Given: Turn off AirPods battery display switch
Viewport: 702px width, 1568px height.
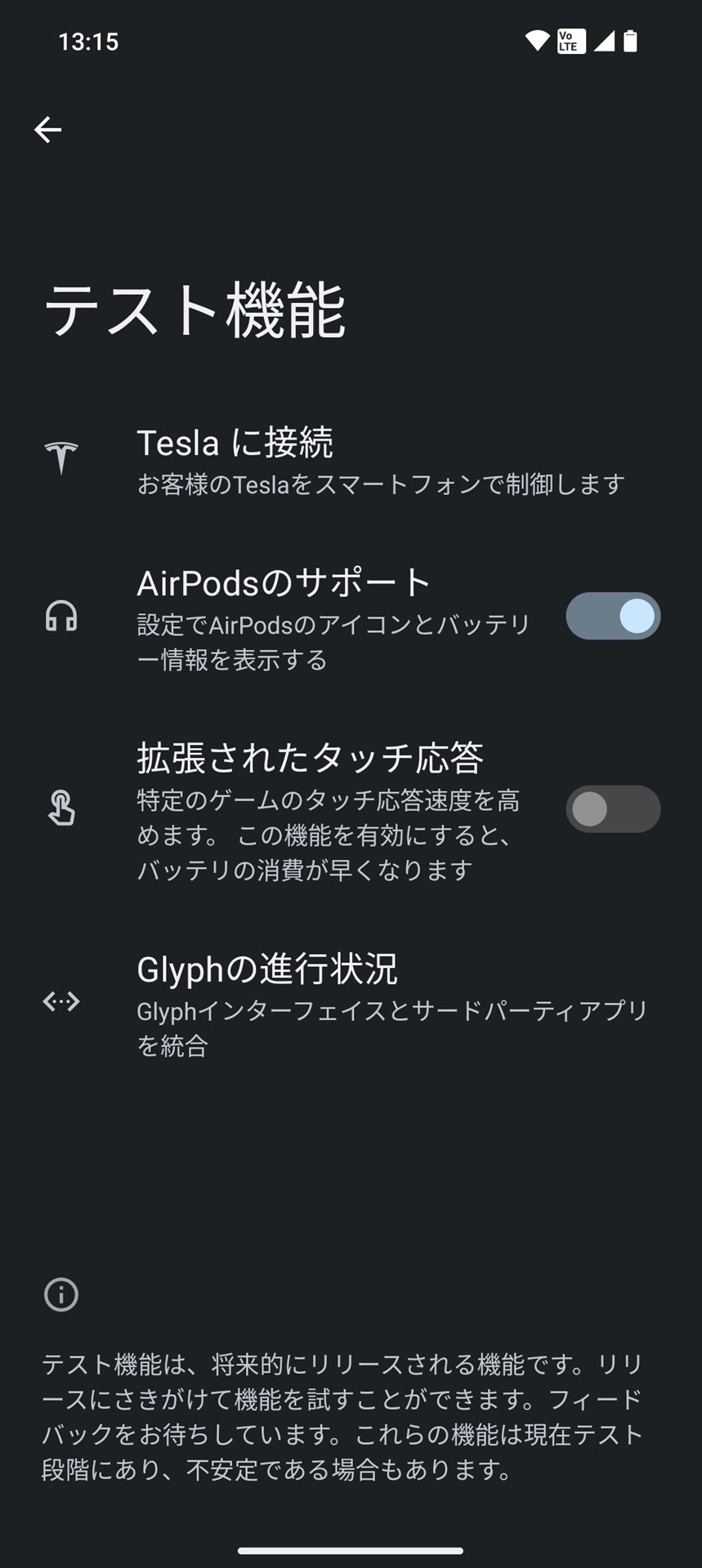Looking at the screenshot, I should pos(612,616).
